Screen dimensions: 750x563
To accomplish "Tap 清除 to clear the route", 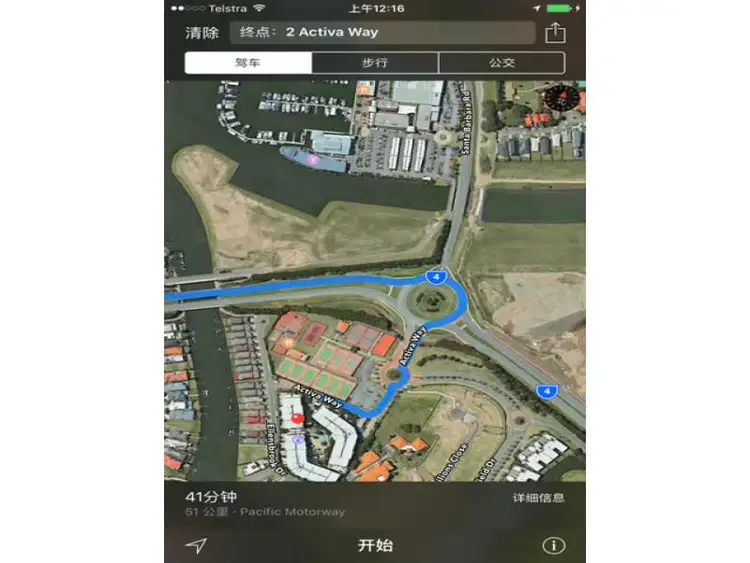I will pyautogui.click(x=202, y=32).
